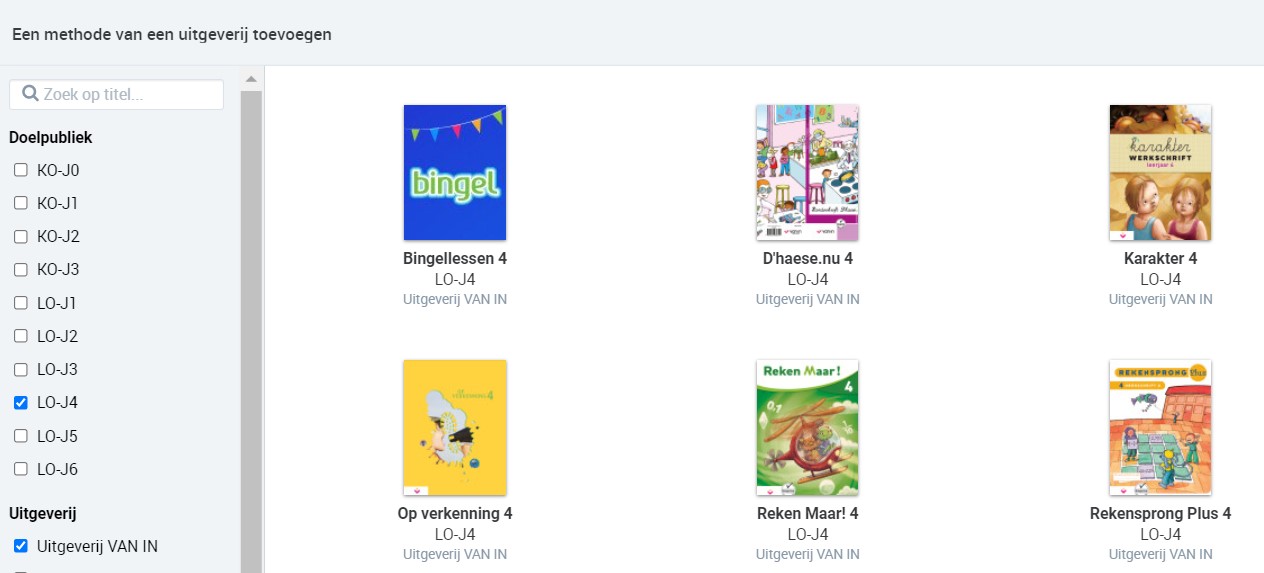This screenshot has width=1264, height=573.
Task: Select the D'haese.nu 4 method
Action: 807,173
